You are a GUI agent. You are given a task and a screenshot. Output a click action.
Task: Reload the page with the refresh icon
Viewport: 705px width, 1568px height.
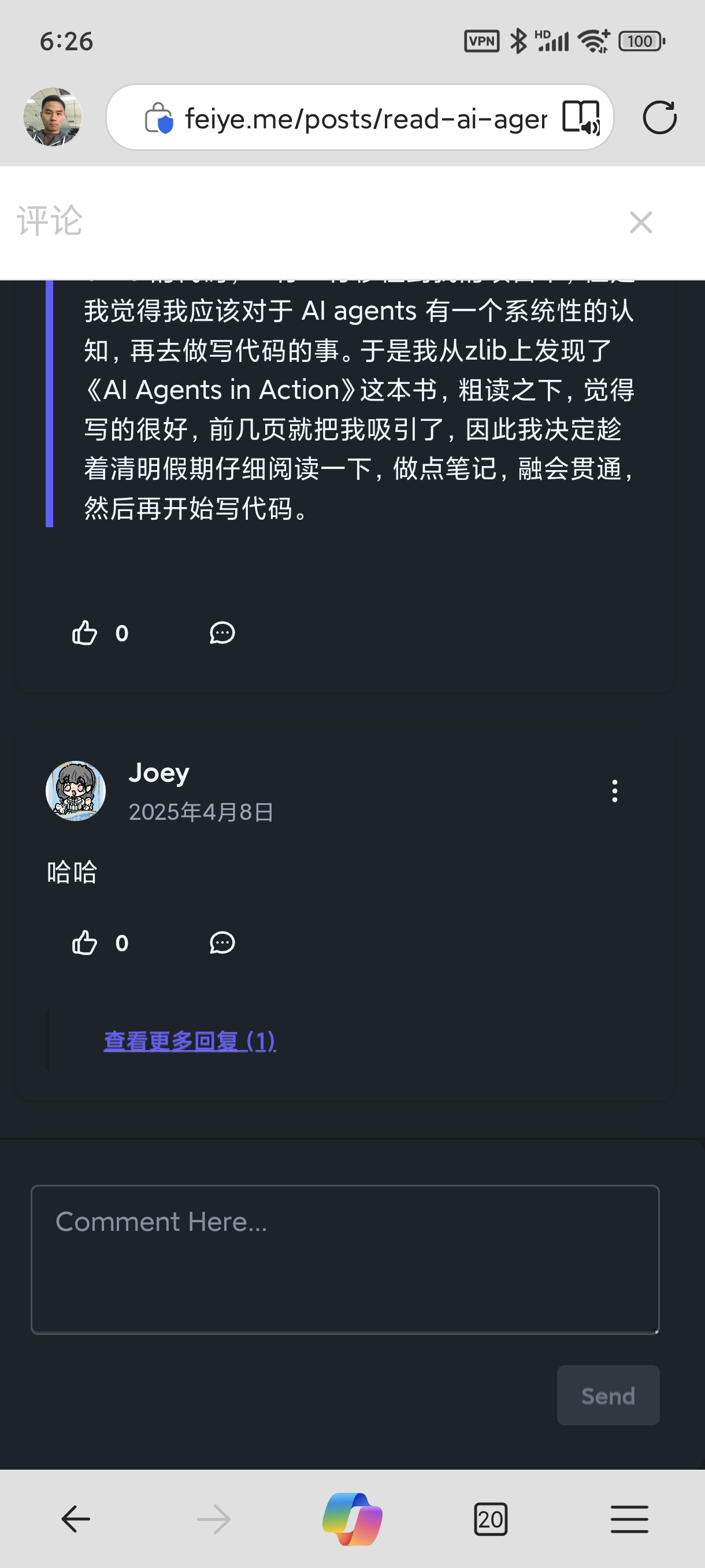tap(661, 117)
